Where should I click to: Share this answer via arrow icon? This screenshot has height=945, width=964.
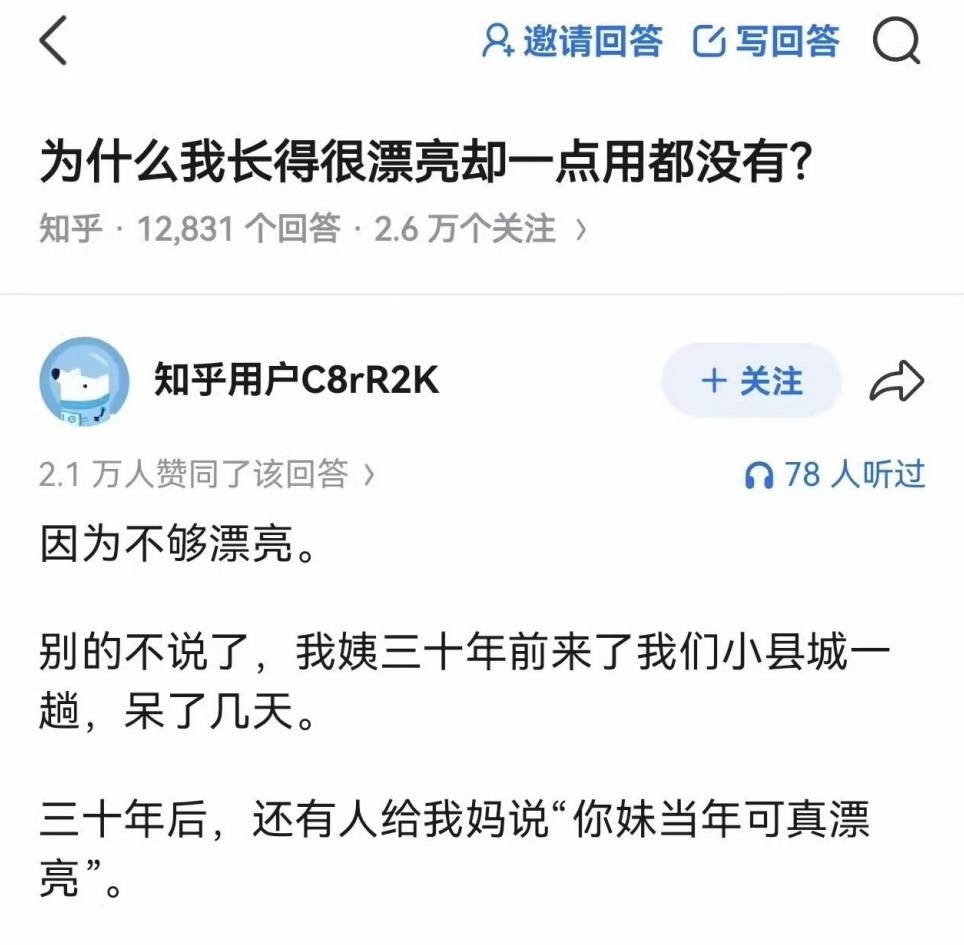pyautogui.click(x=896, y=382)
